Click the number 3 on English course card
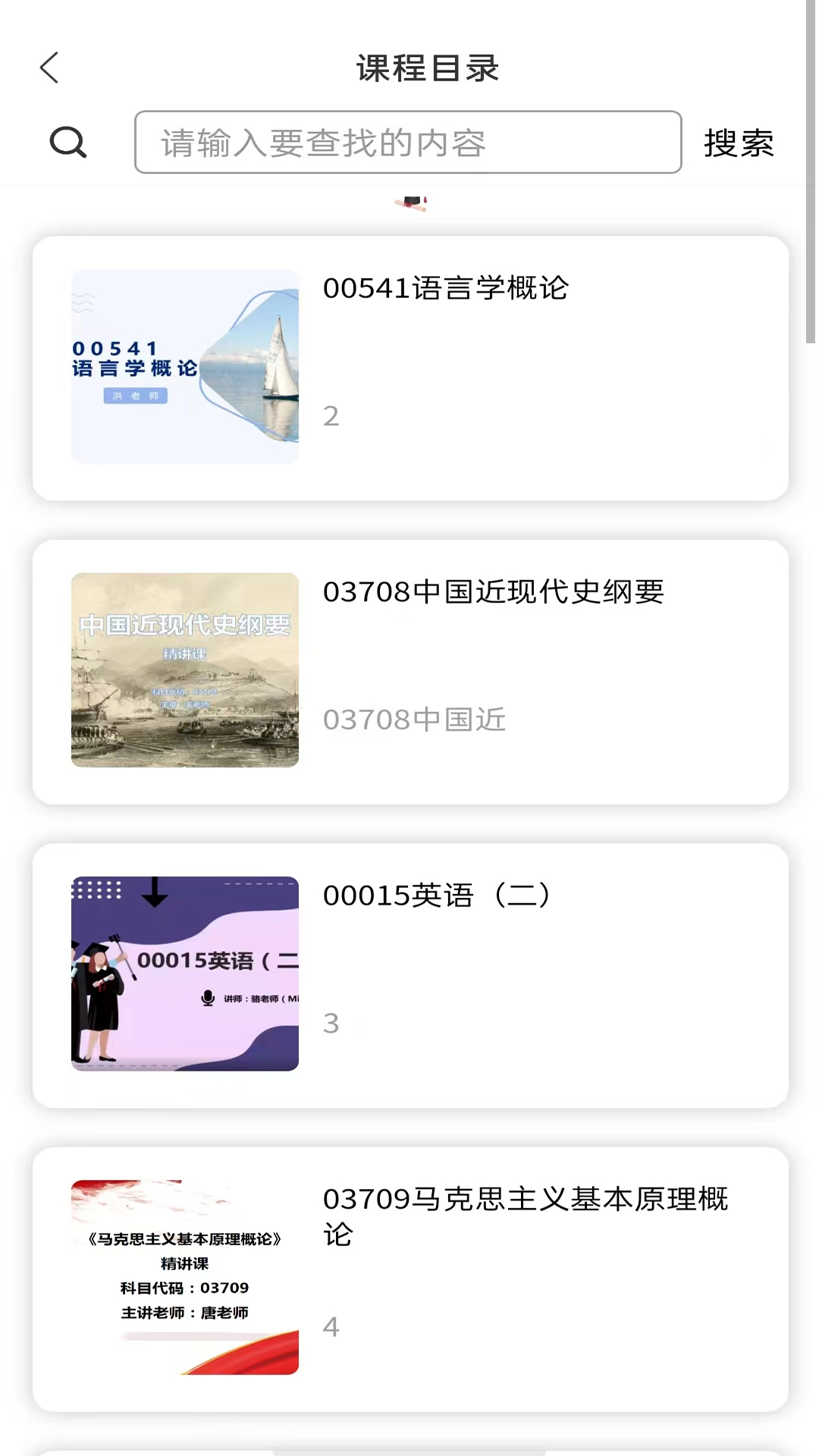Image resolution: width=819 pixels, height=1456 pixels. pos(331,1023)
